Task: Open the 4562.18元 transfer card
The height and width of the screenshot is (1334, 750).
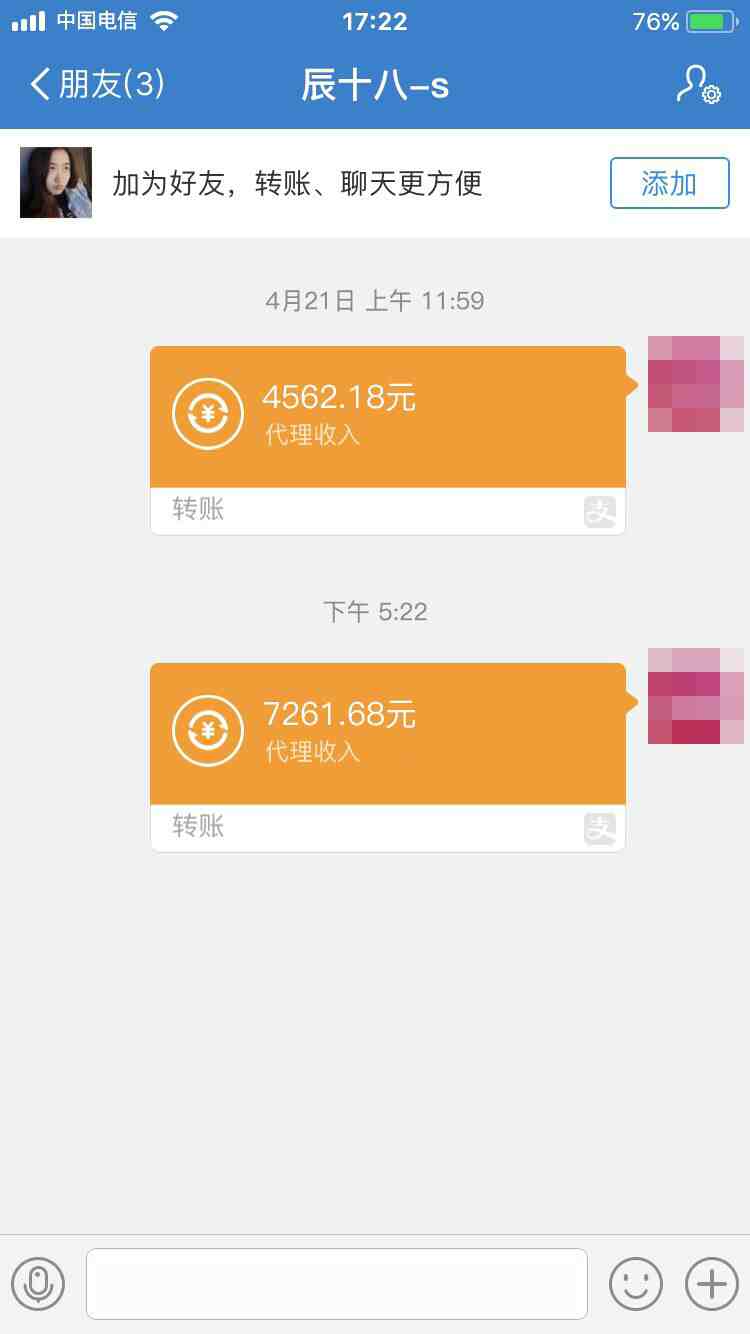Action: point(388,440)
